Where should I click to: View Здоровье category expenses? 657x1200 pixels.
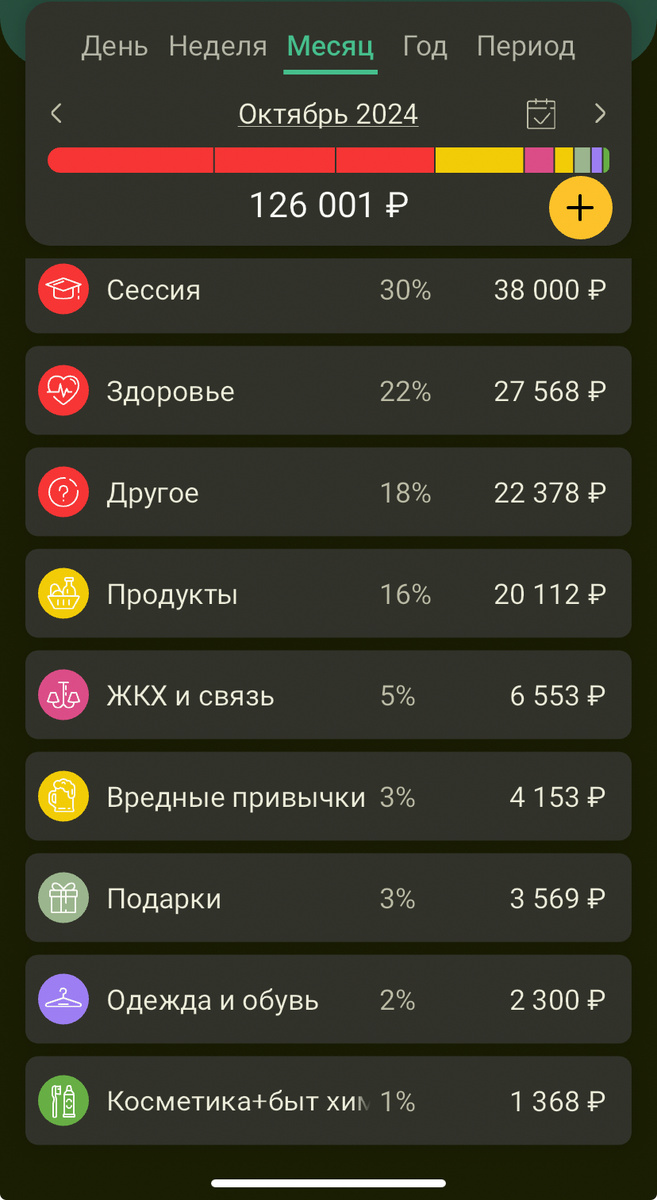tap(328, 391)
